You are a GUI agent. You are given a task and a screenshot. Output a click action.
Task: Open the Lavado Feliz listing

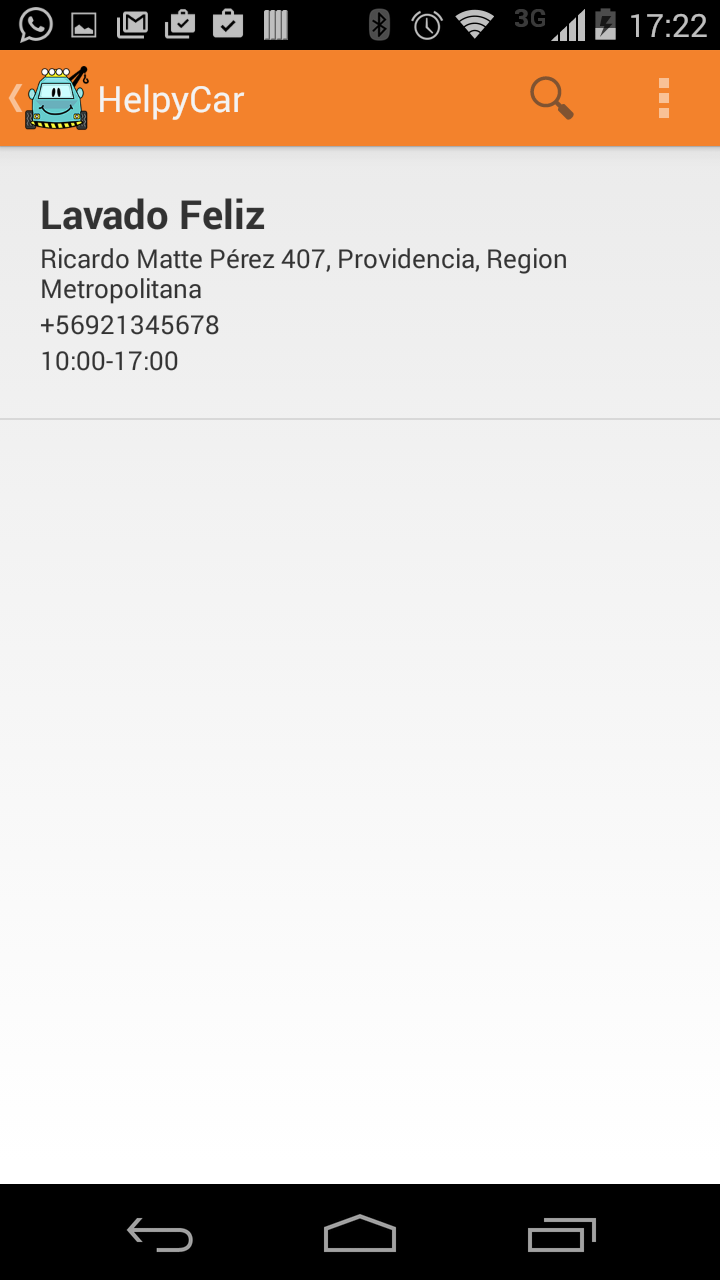pyautogui.click(x=360, y=284)
